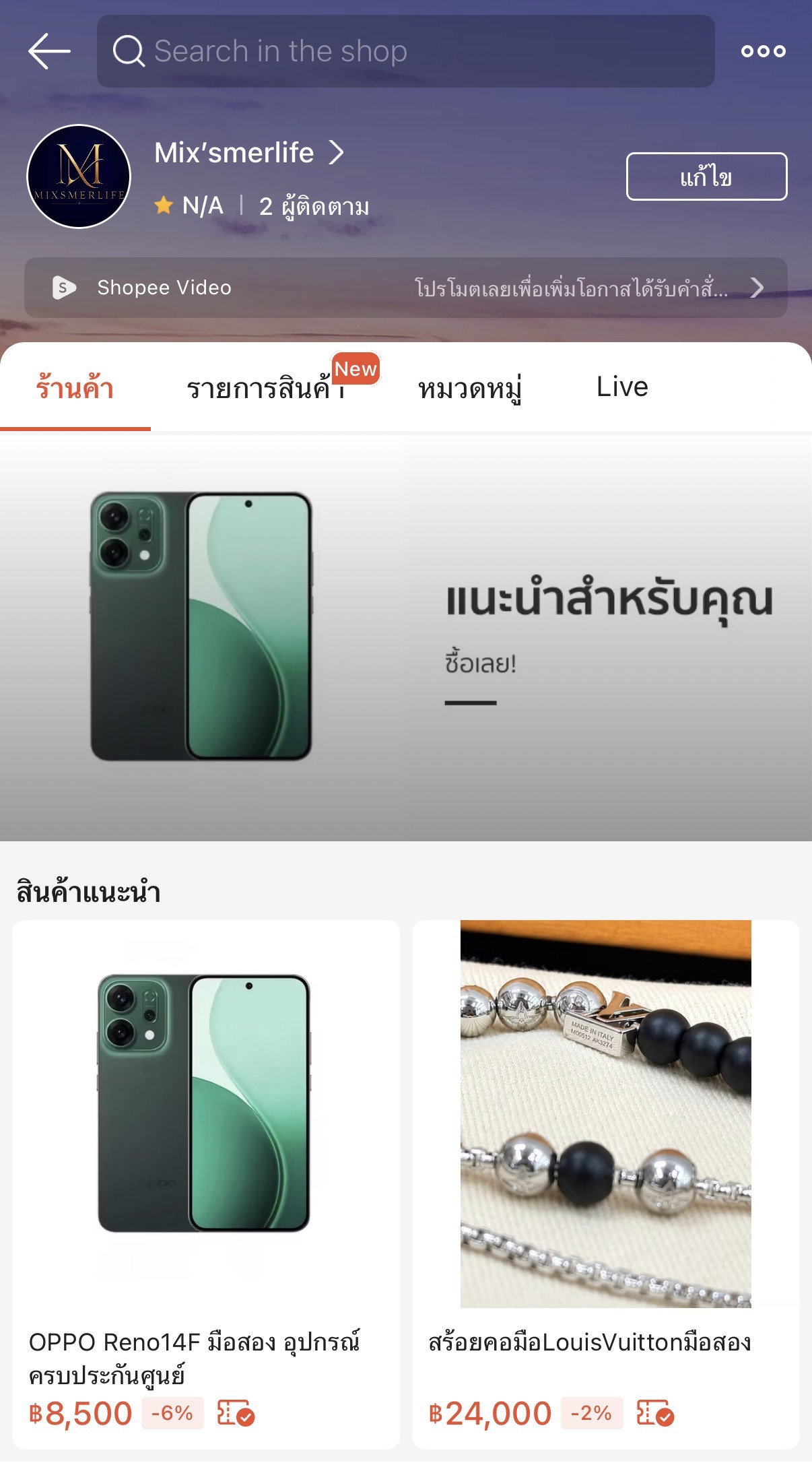
Task: Tap the แก้ไข edit button
Action: (706, 176)
